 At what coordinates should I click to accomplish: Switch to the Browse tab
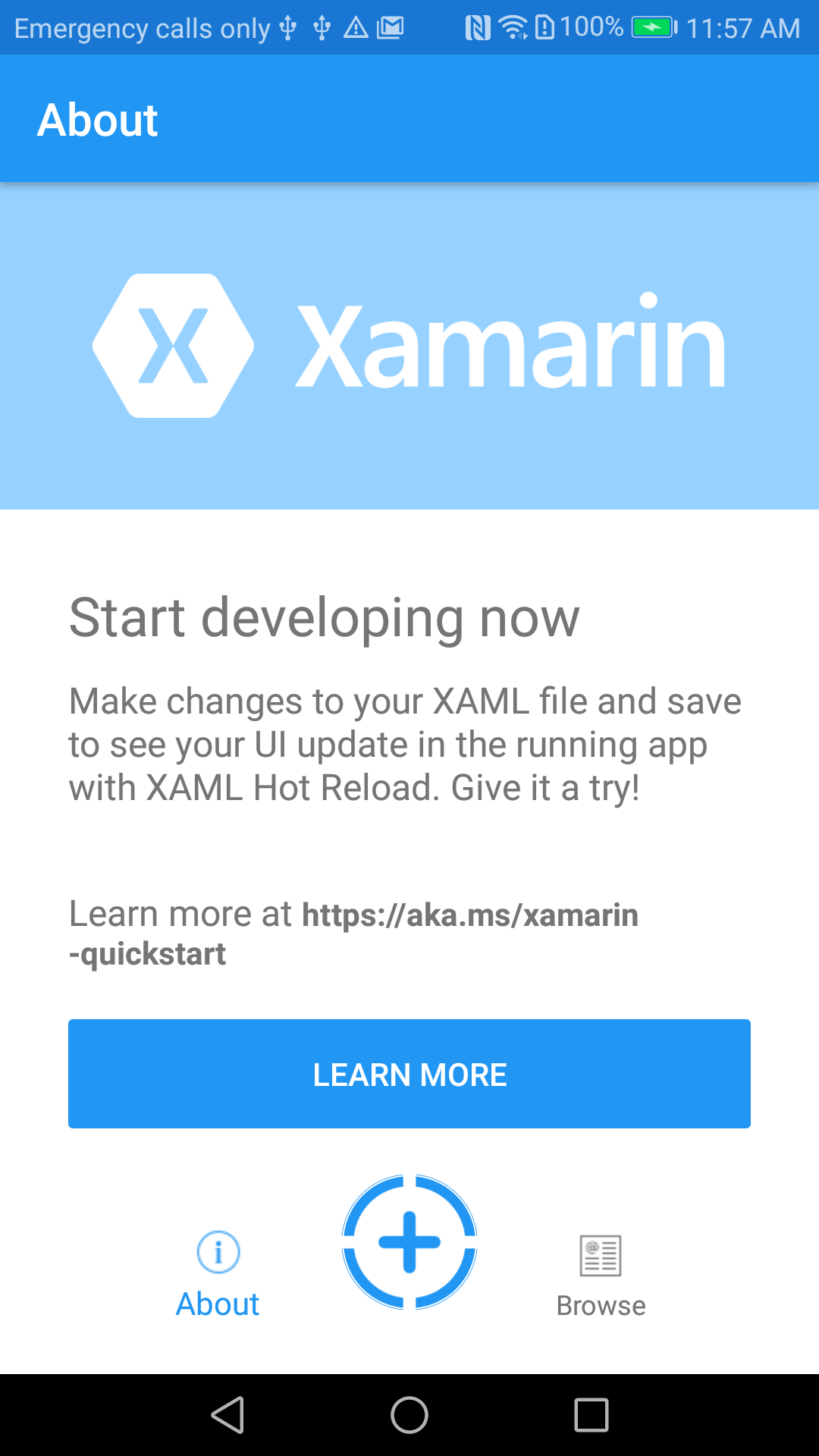point(601,1276)
